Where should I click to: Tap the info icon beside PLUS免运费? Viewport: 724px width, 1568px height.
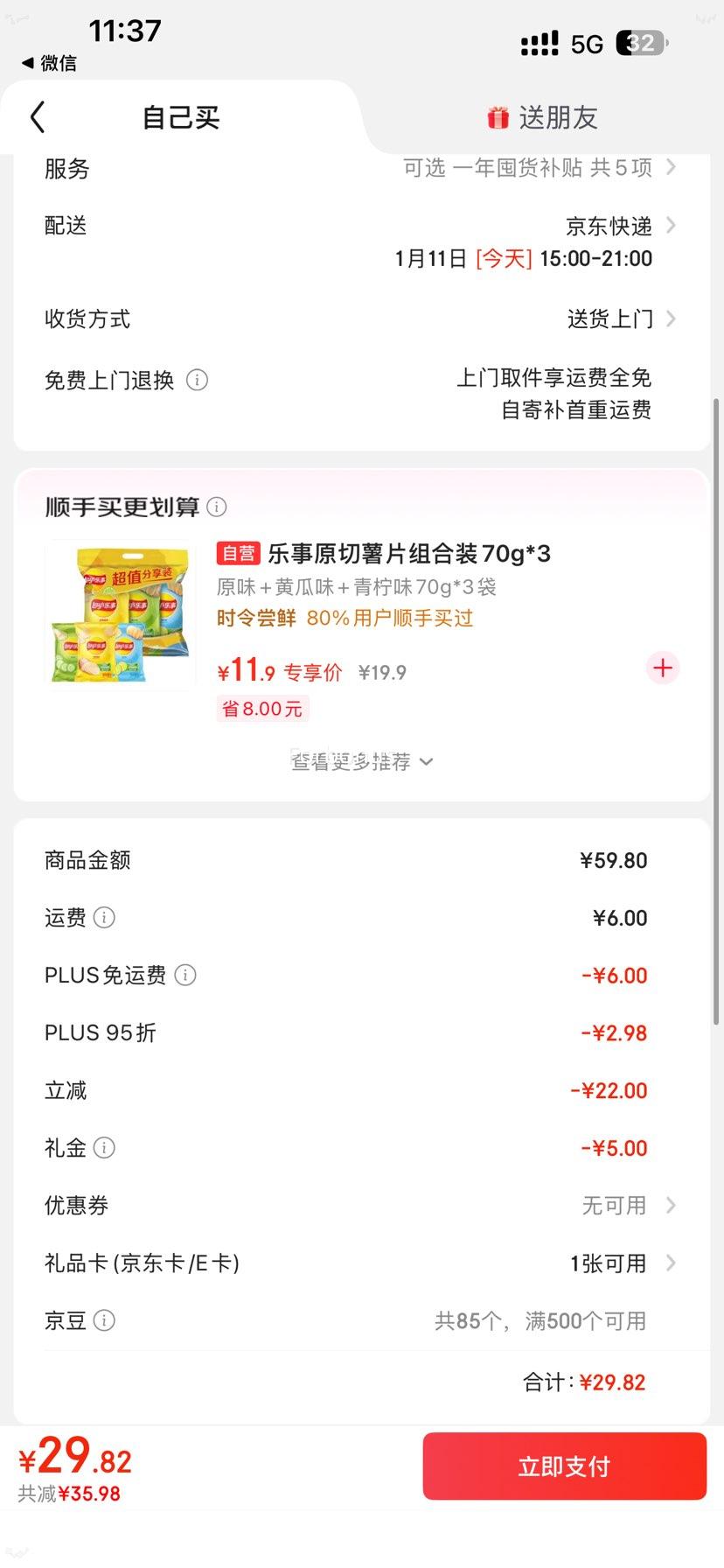coord(184,975)
